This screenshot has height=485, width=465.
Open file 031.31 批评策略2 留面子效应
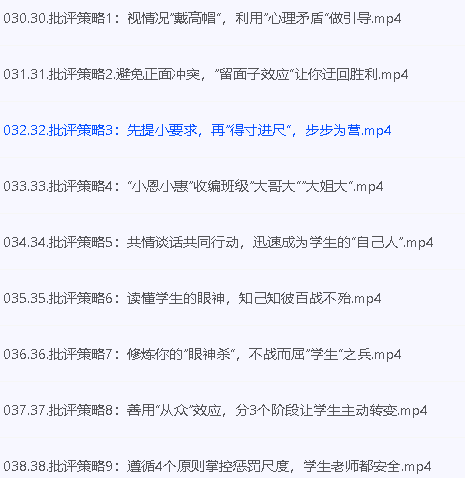[x=206, y=74]
